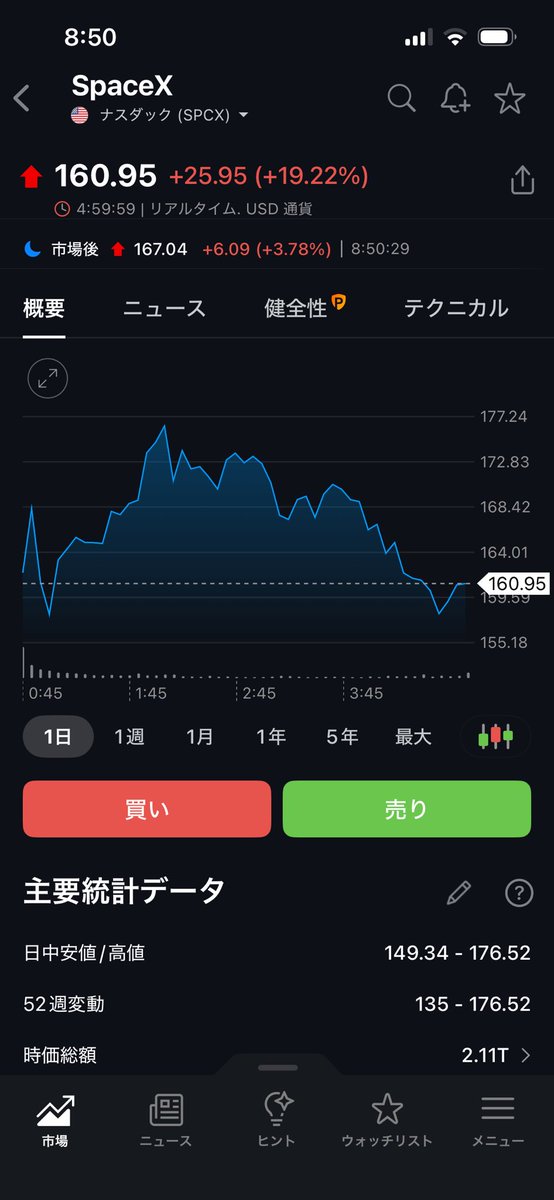554x1200 pixels.
Task: Add a price alert with the bell icon
Action: [x=455, y=98]
